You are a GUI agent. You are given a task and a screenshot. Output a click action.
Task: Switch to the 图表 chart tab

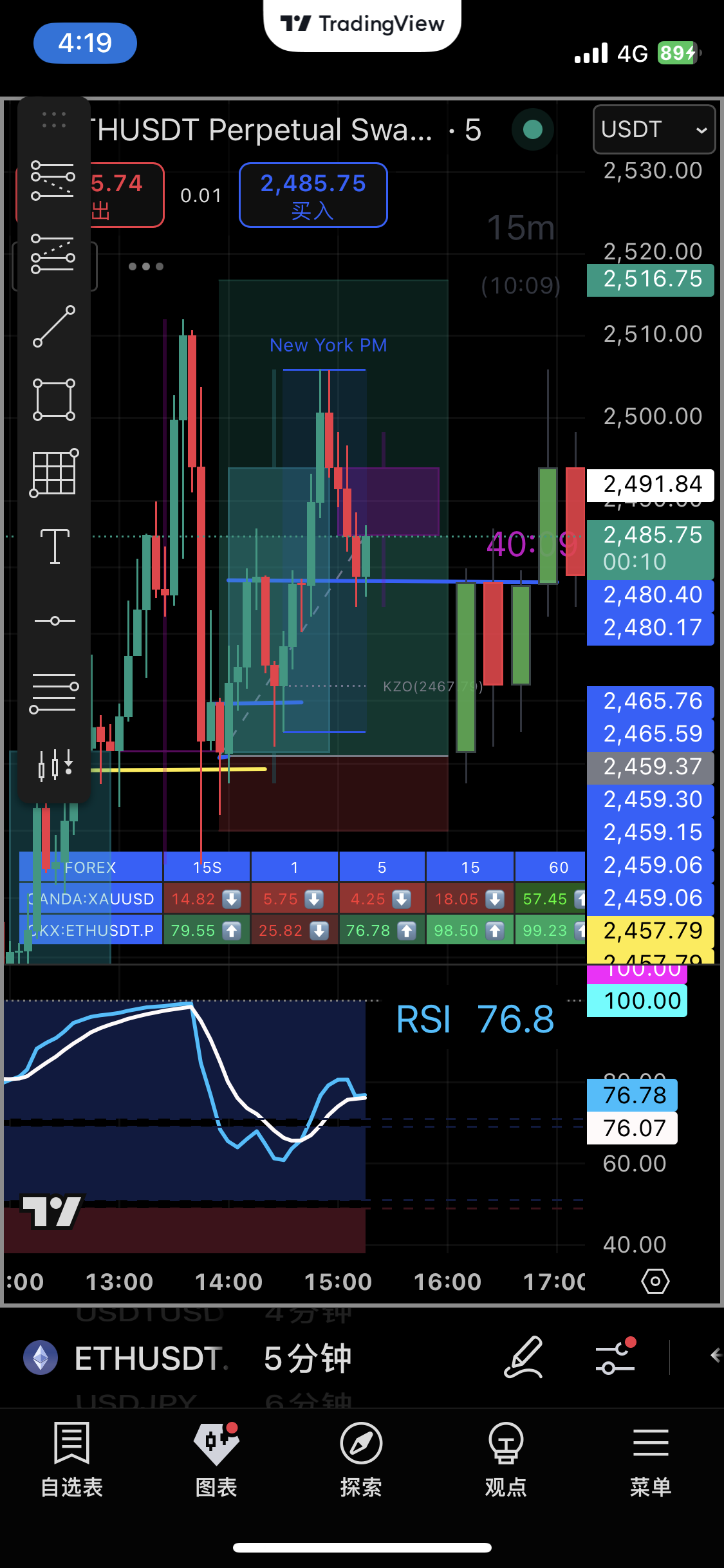(216, 1459)
